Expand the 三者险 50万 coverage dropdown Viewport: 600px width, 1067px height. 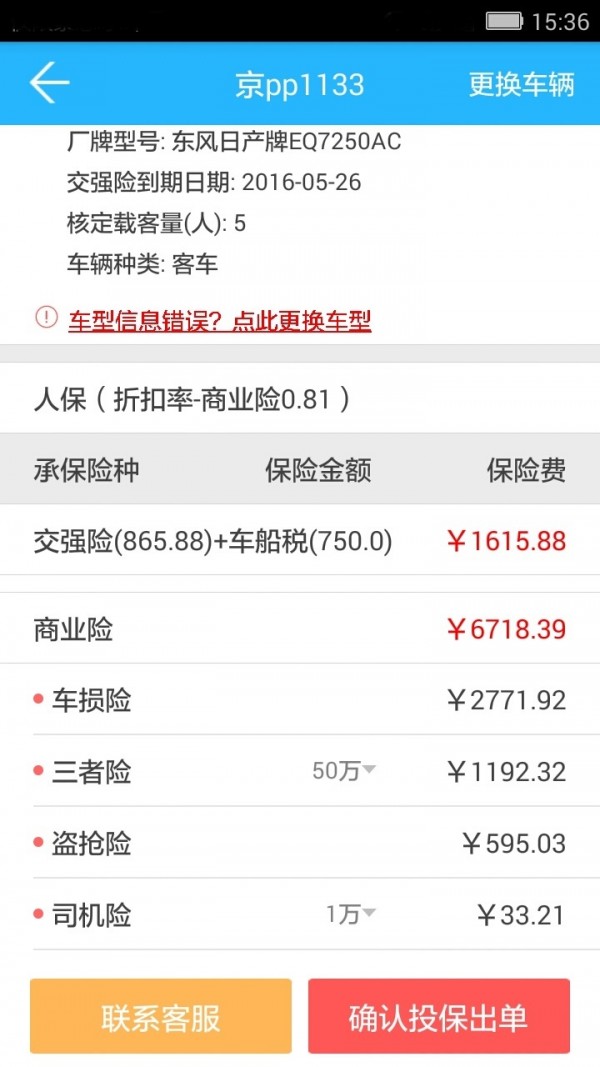(x=344, y=771)
